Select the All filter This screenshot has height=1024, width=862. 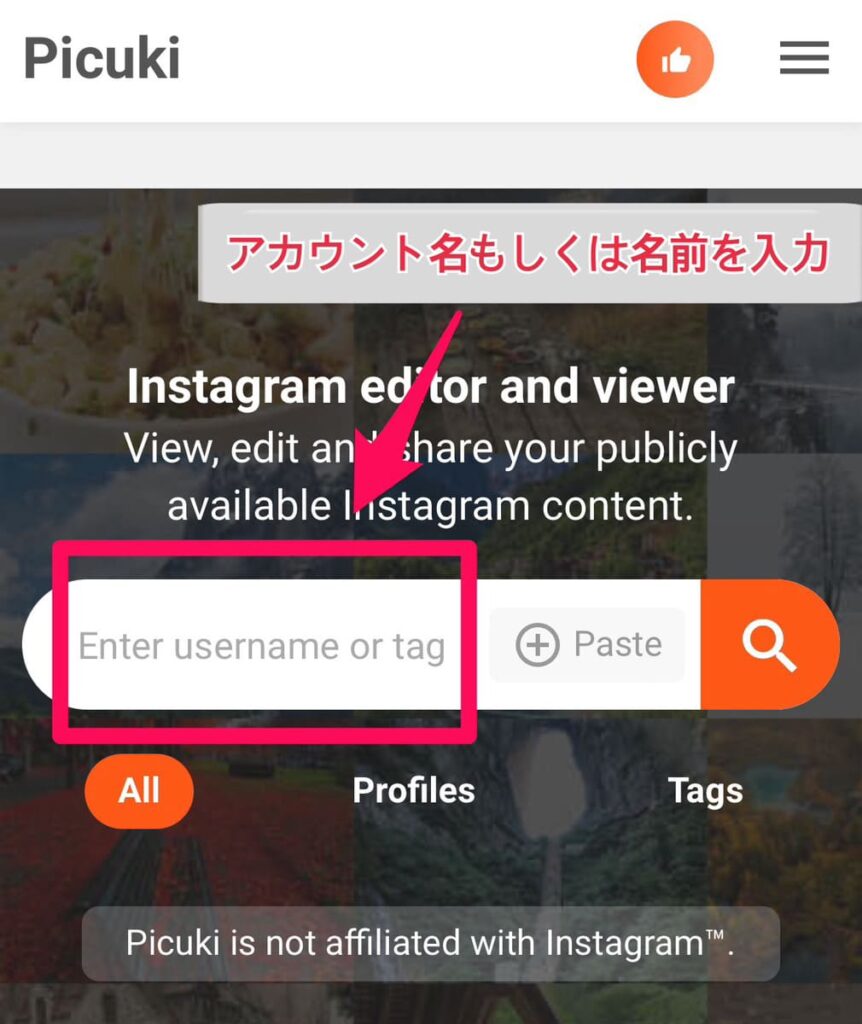139,791
